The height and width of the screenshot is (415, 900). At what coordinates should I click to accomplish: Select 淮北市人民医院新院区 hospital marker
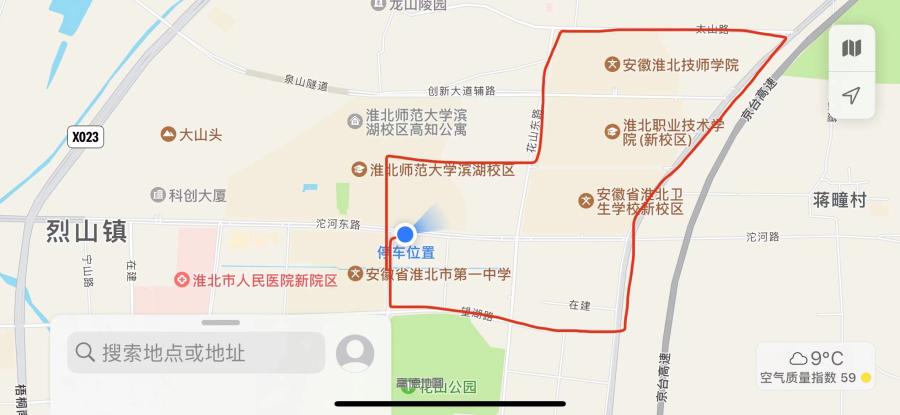[182, 281]
